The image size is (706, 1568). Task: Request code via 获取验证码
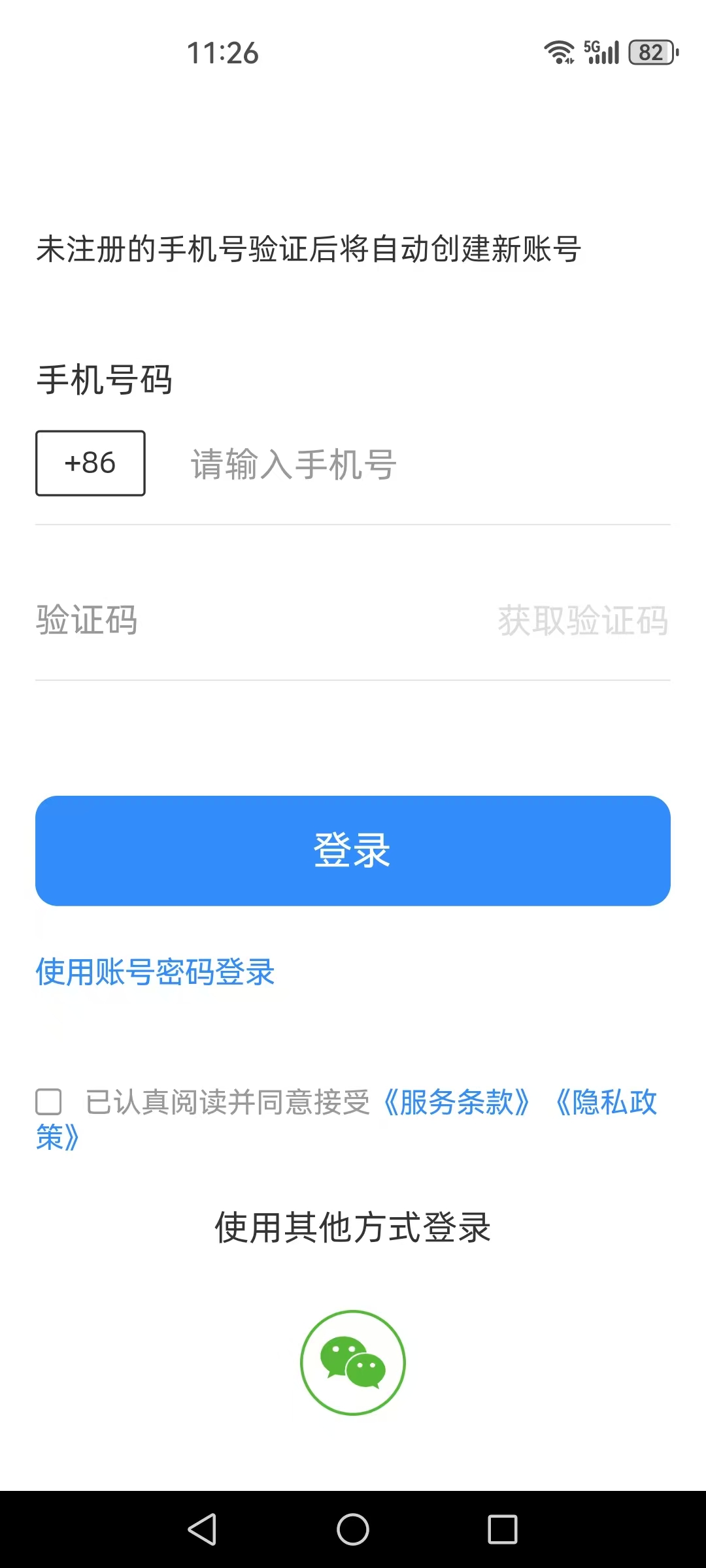tap(582, 620)
